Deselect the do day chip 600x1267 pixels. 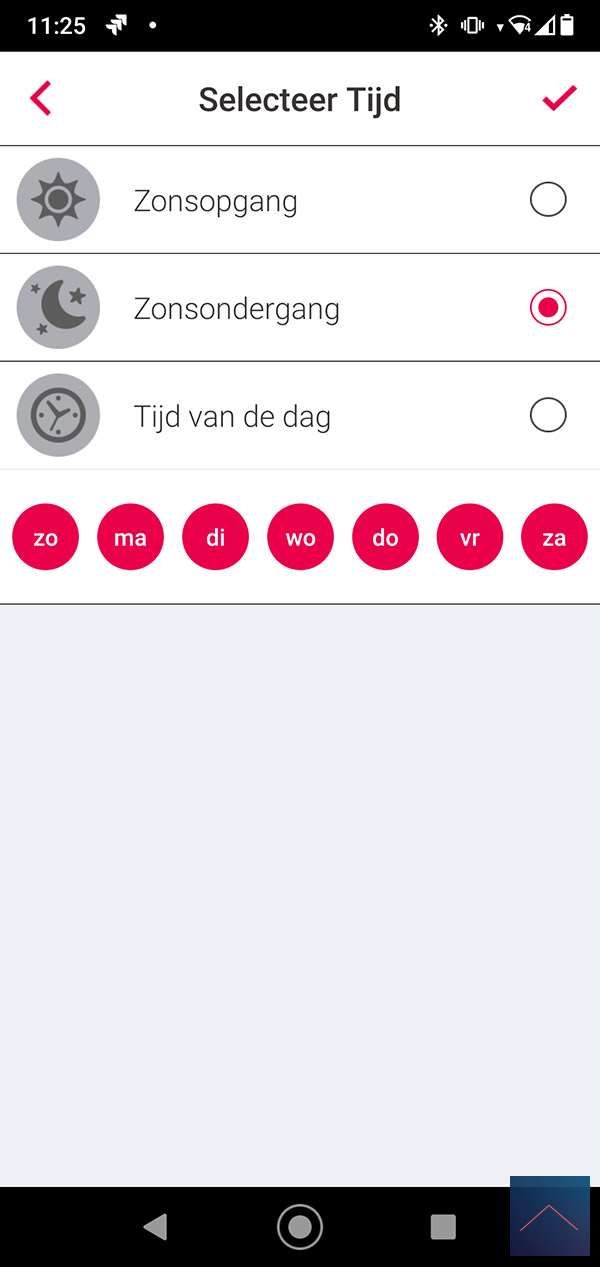coord(385,537)
